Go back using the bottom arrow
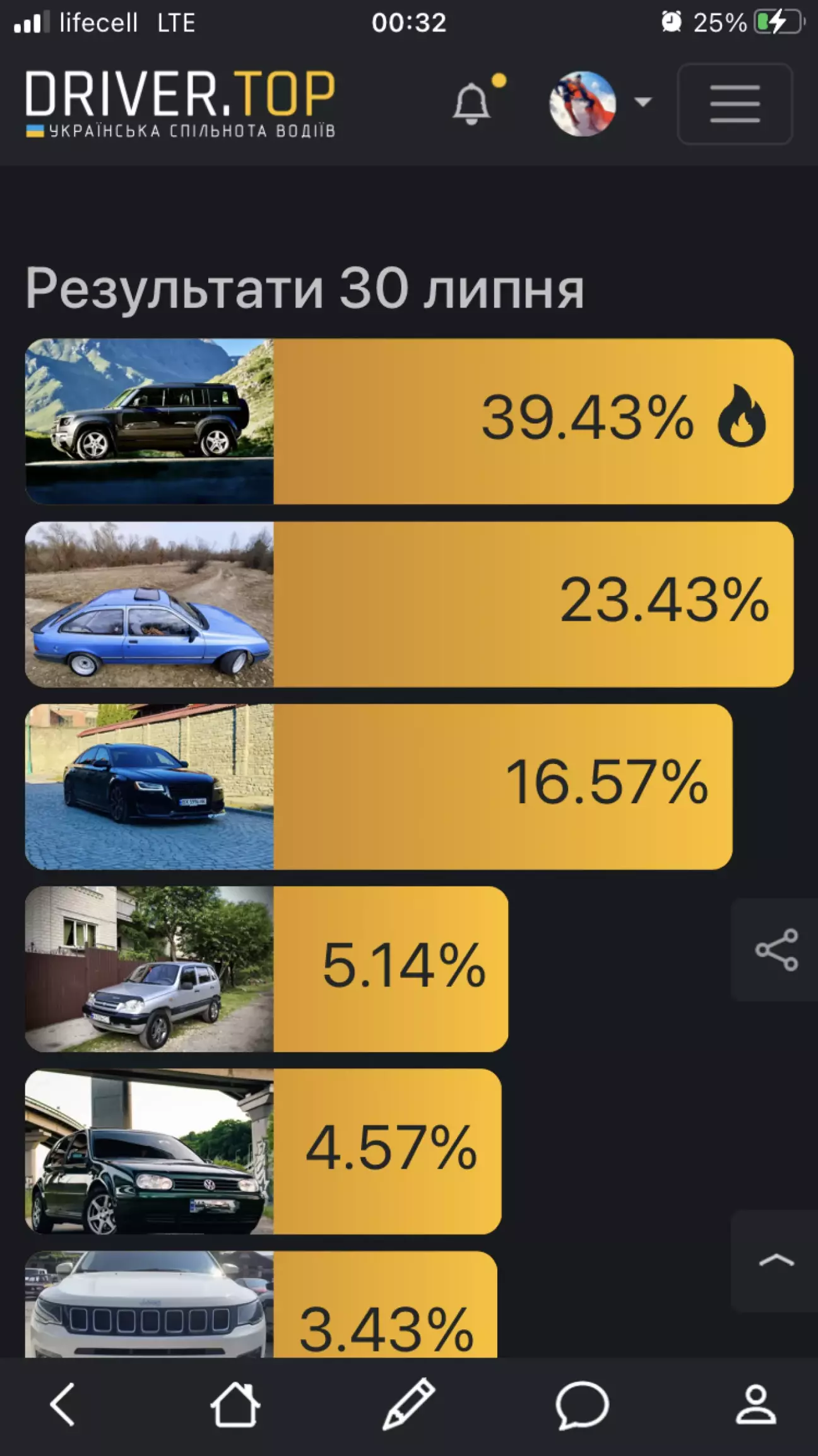The width and height of the screenshot is (818, 1456). point(63,1404)
